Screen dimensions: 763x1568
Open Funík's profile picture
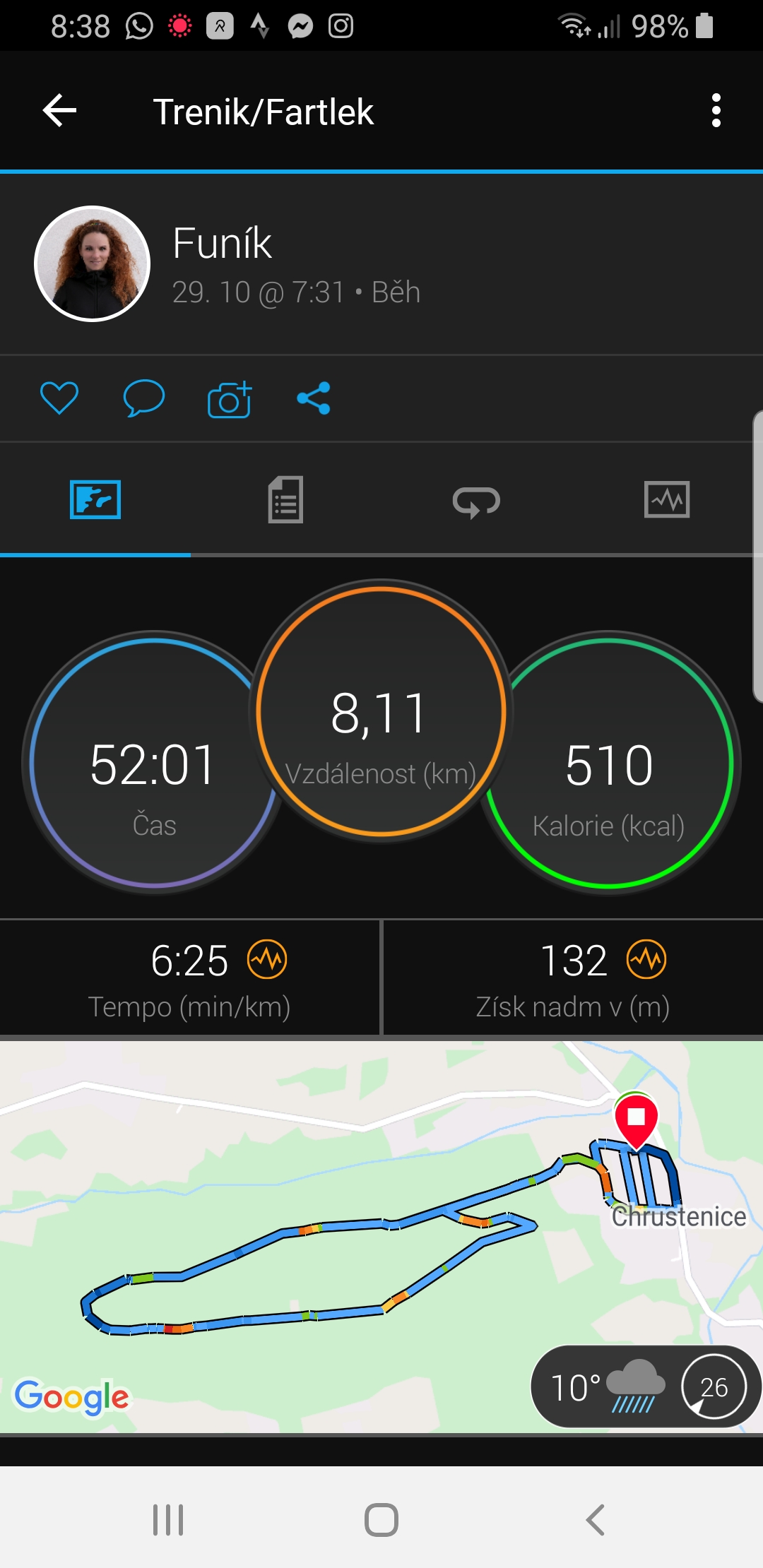(93, 263)
